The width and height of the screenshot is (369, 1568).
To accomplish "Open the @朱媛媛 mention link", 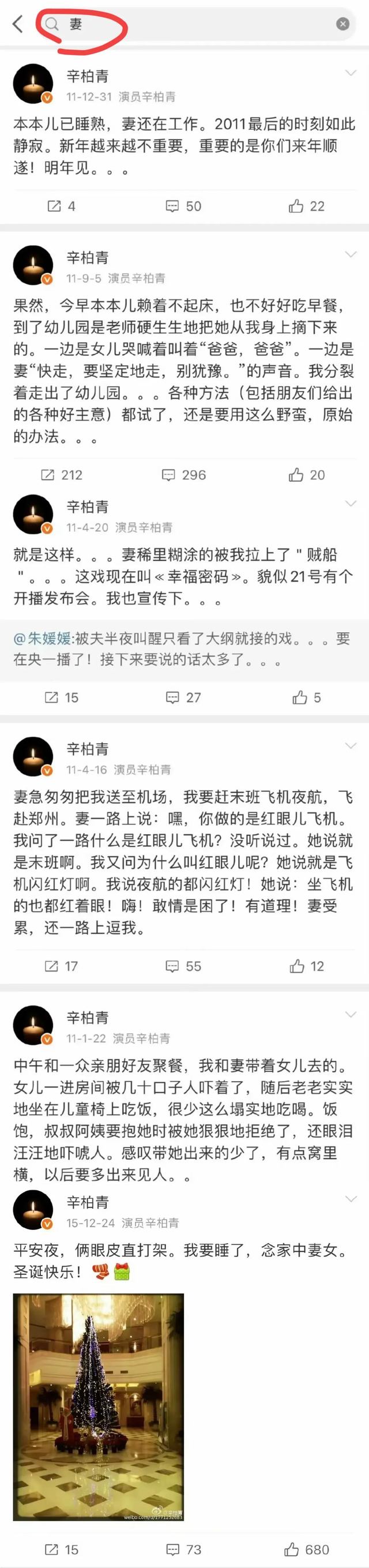I will [43, 639].
